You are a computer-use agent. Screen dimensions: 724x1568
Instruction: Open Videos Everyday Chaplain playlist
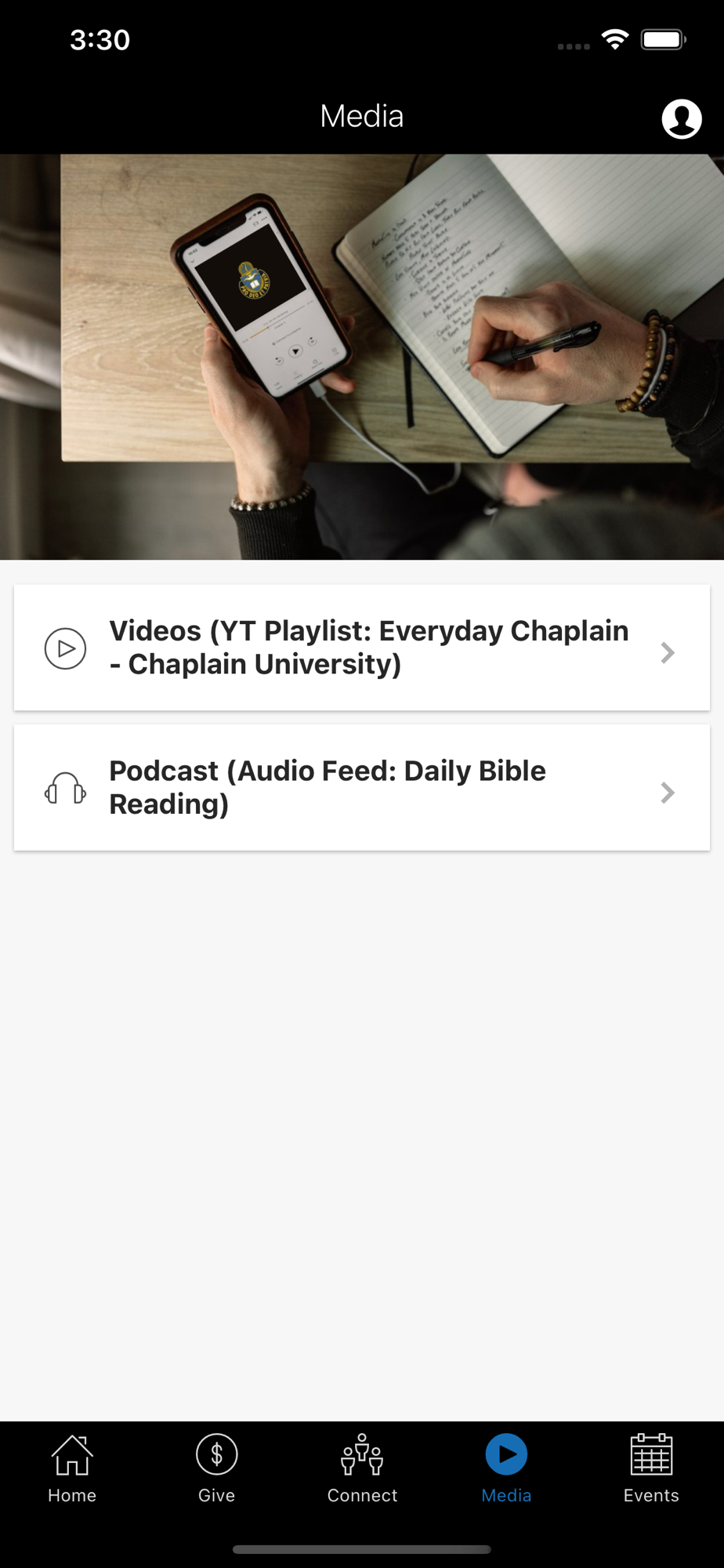362,648
